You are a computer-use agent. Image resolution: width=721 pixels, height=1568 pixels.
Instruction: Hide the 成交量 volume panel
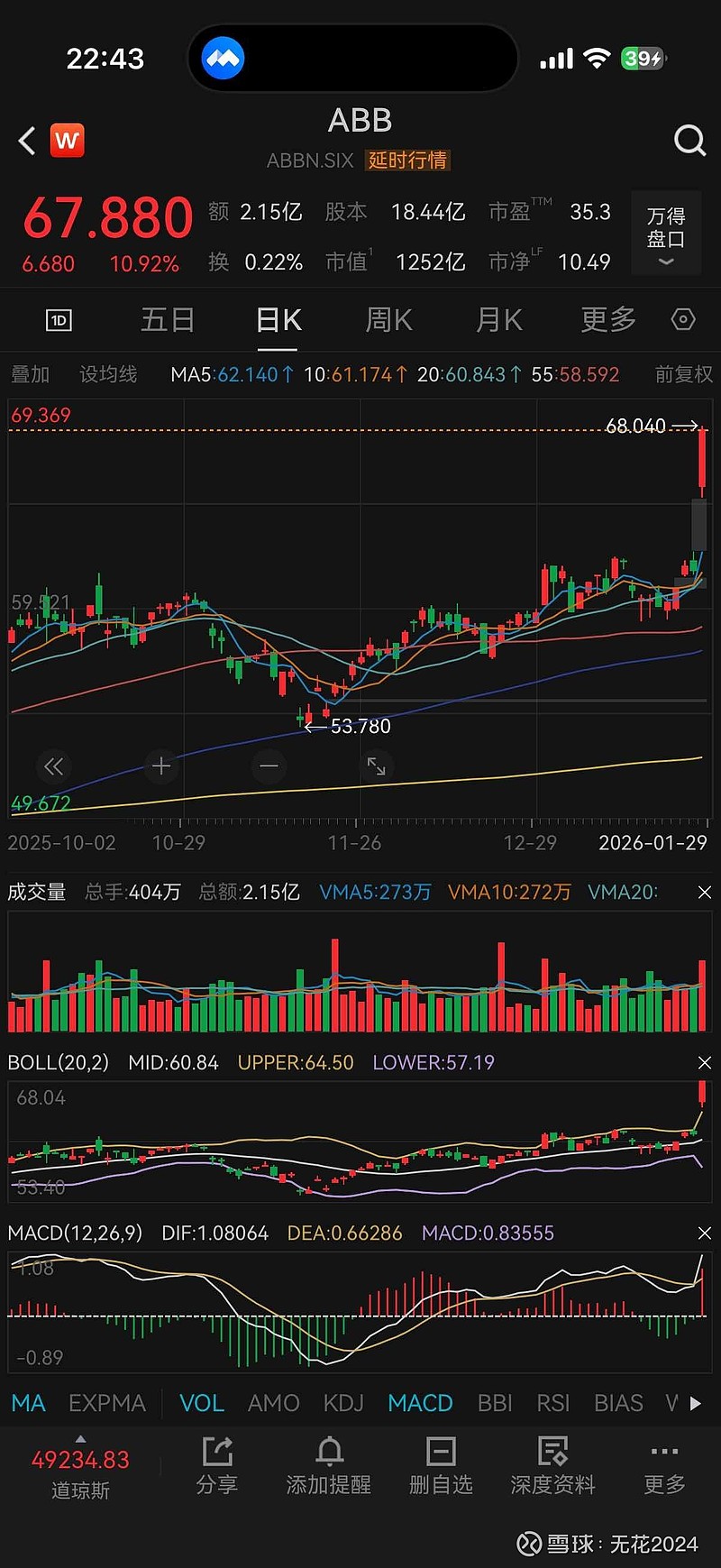[x=705, y=892]
